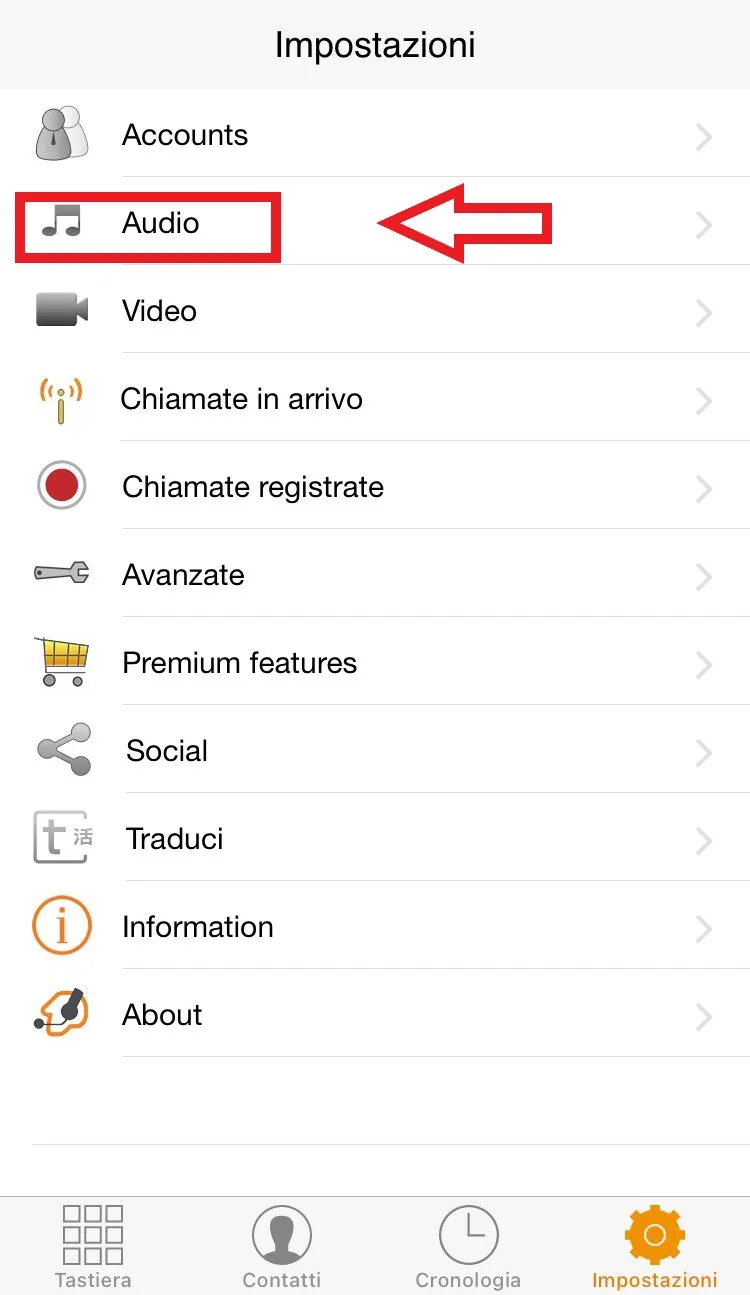
Task: Open Chiamate registrate
Action: [252, 487]
